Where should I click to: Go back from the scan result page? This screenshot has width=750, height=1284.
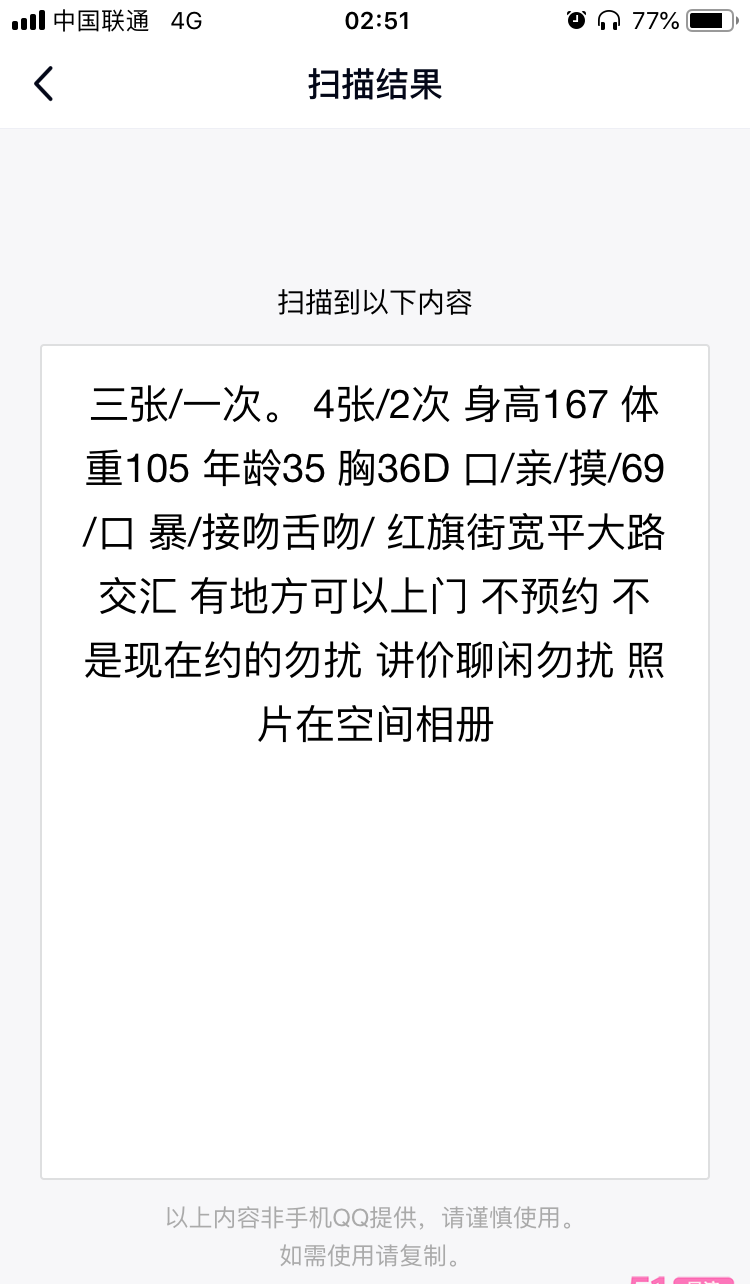pos(43,85)
